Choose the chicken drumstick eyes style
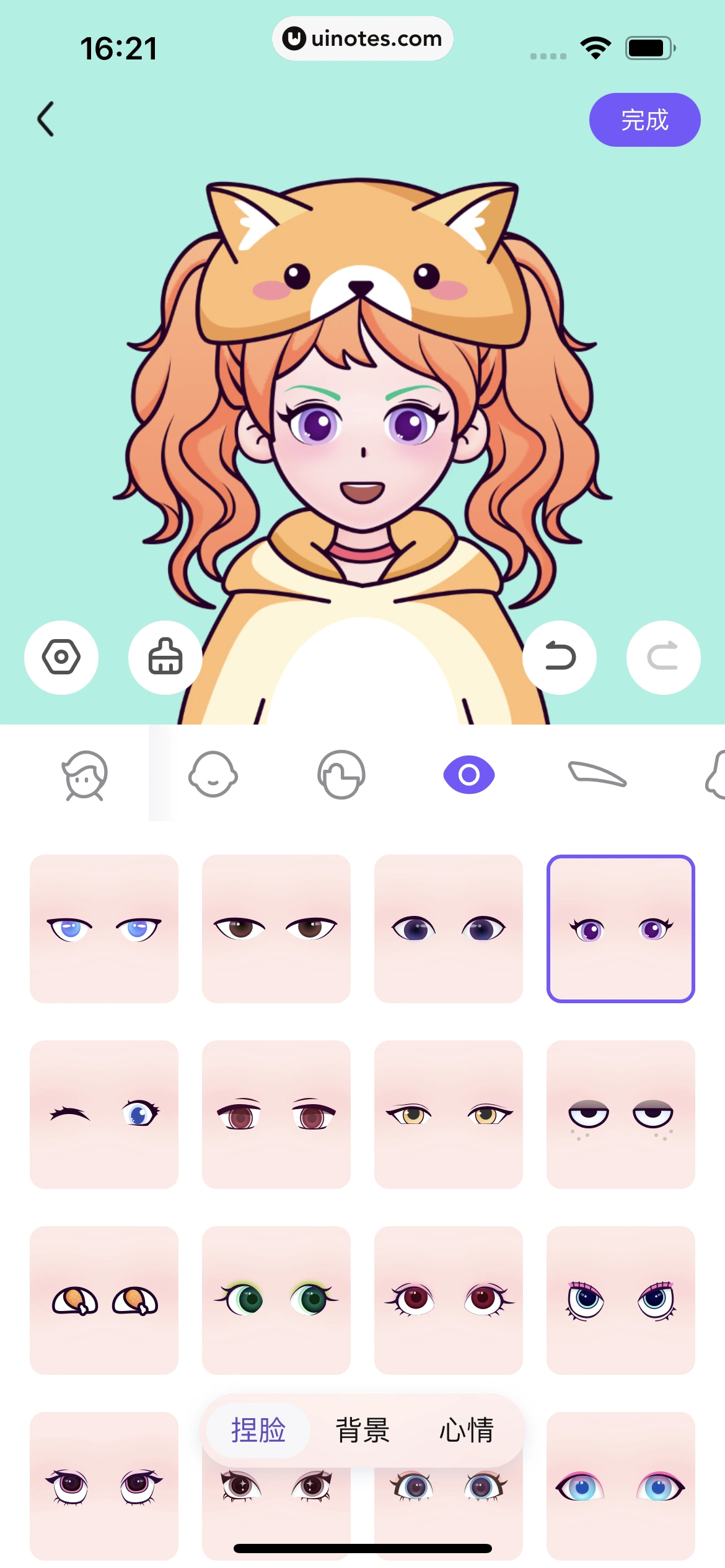725x1568 pixels. pyautogui.click(x=104, y=1300)
